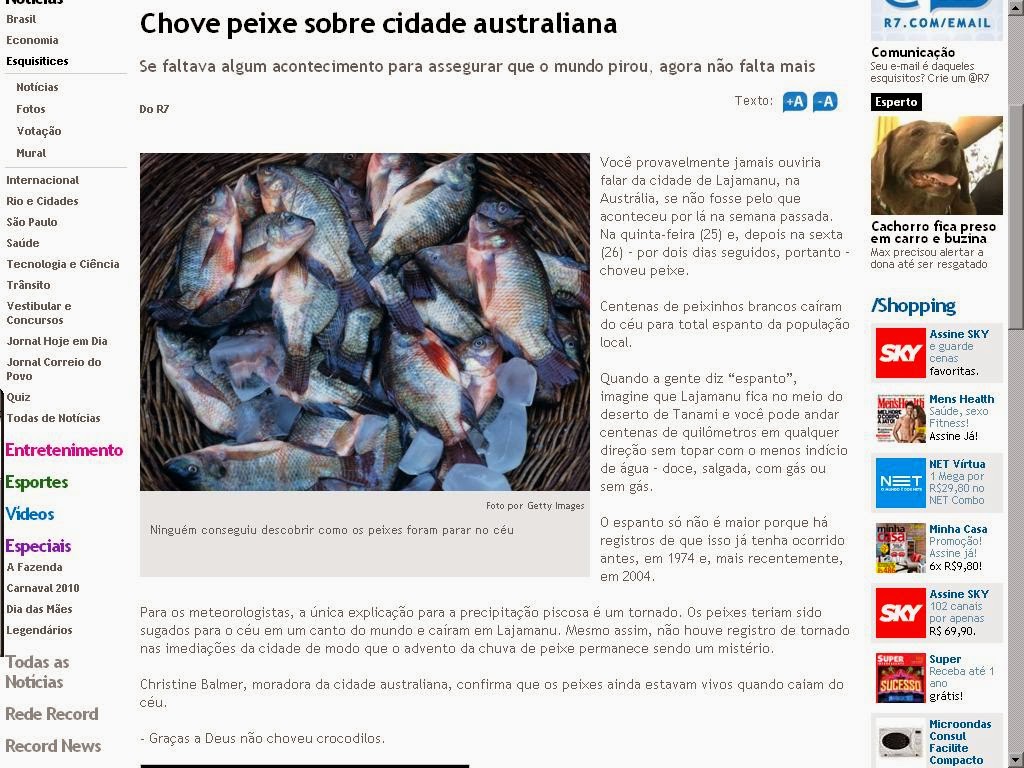Decrease the article text size

click(x=825, y=101)
